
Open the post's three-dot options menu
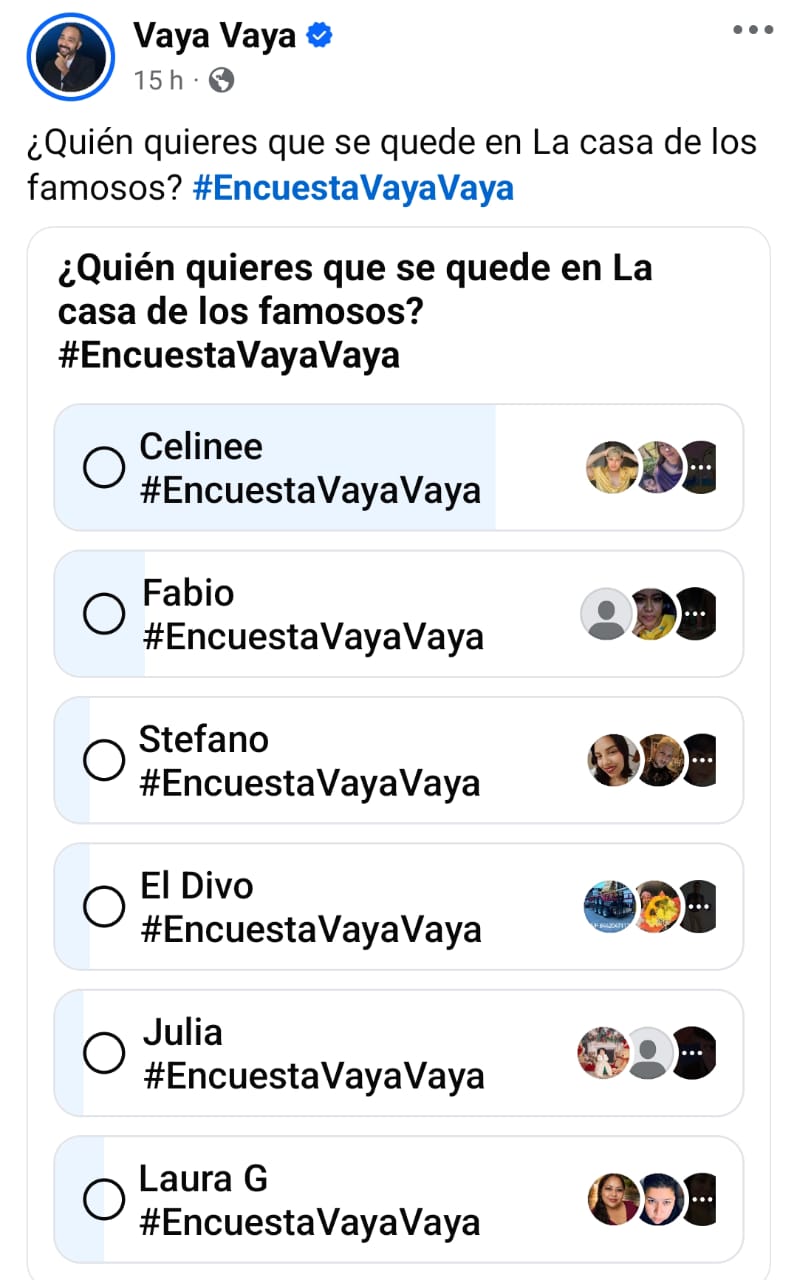point(753,31)
